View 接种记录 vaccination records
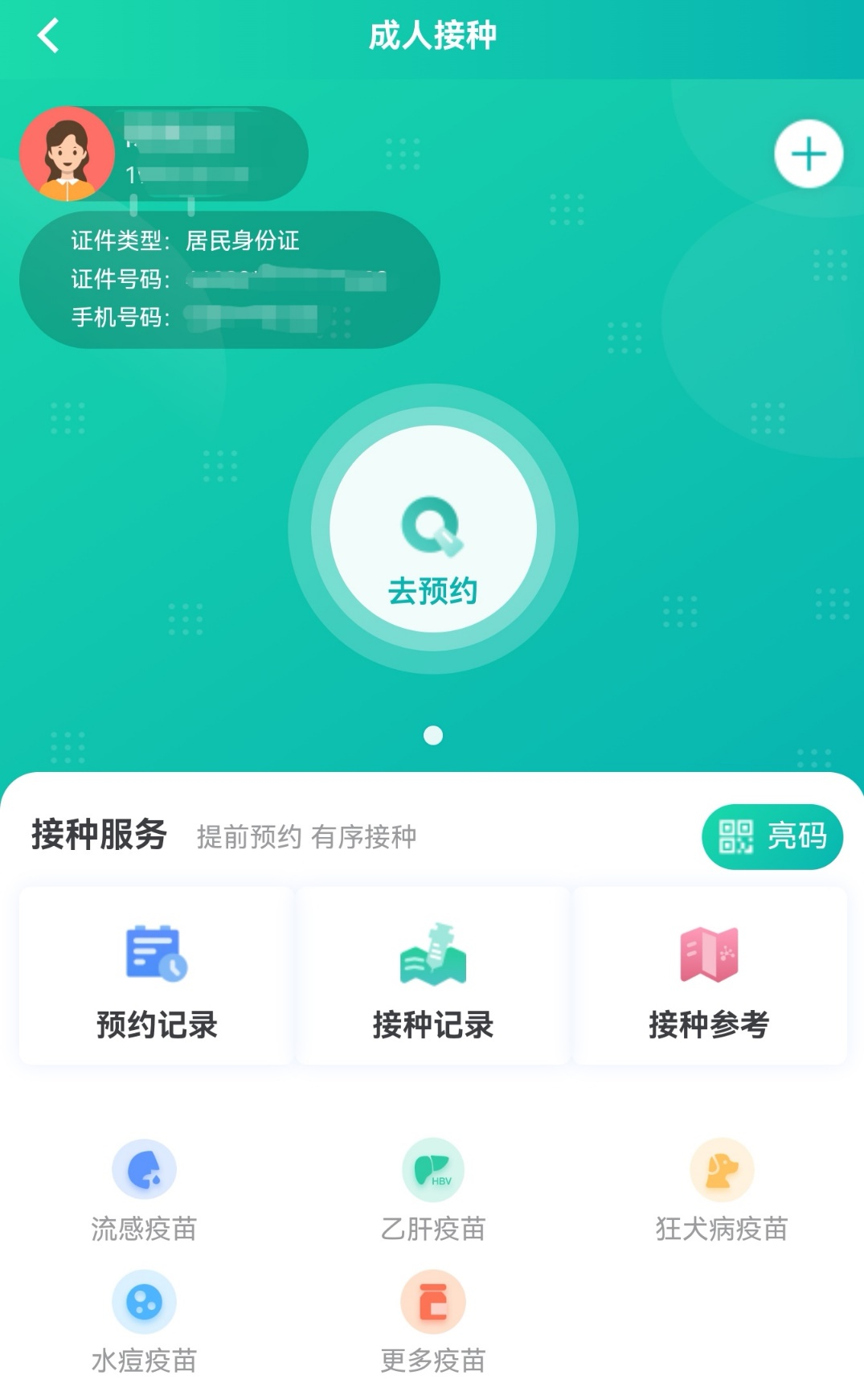 (433, 976)
